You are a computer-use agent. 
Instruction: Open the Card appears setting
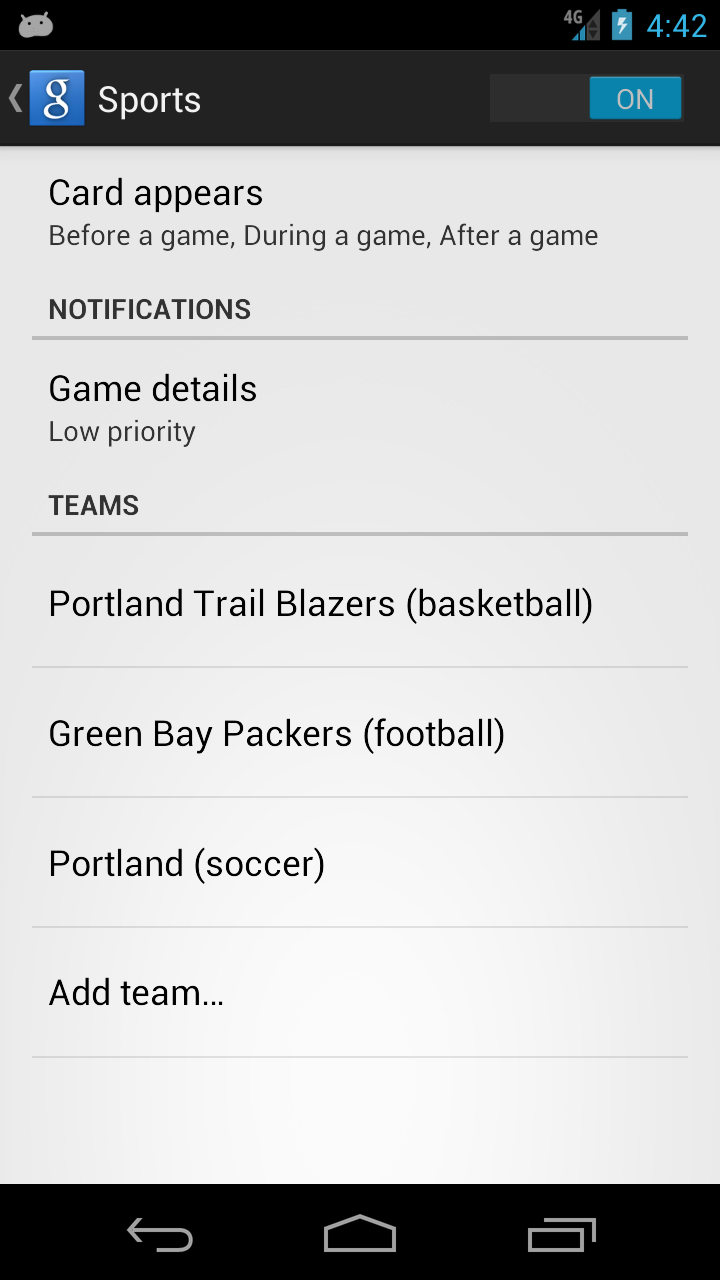pos(360,212)
